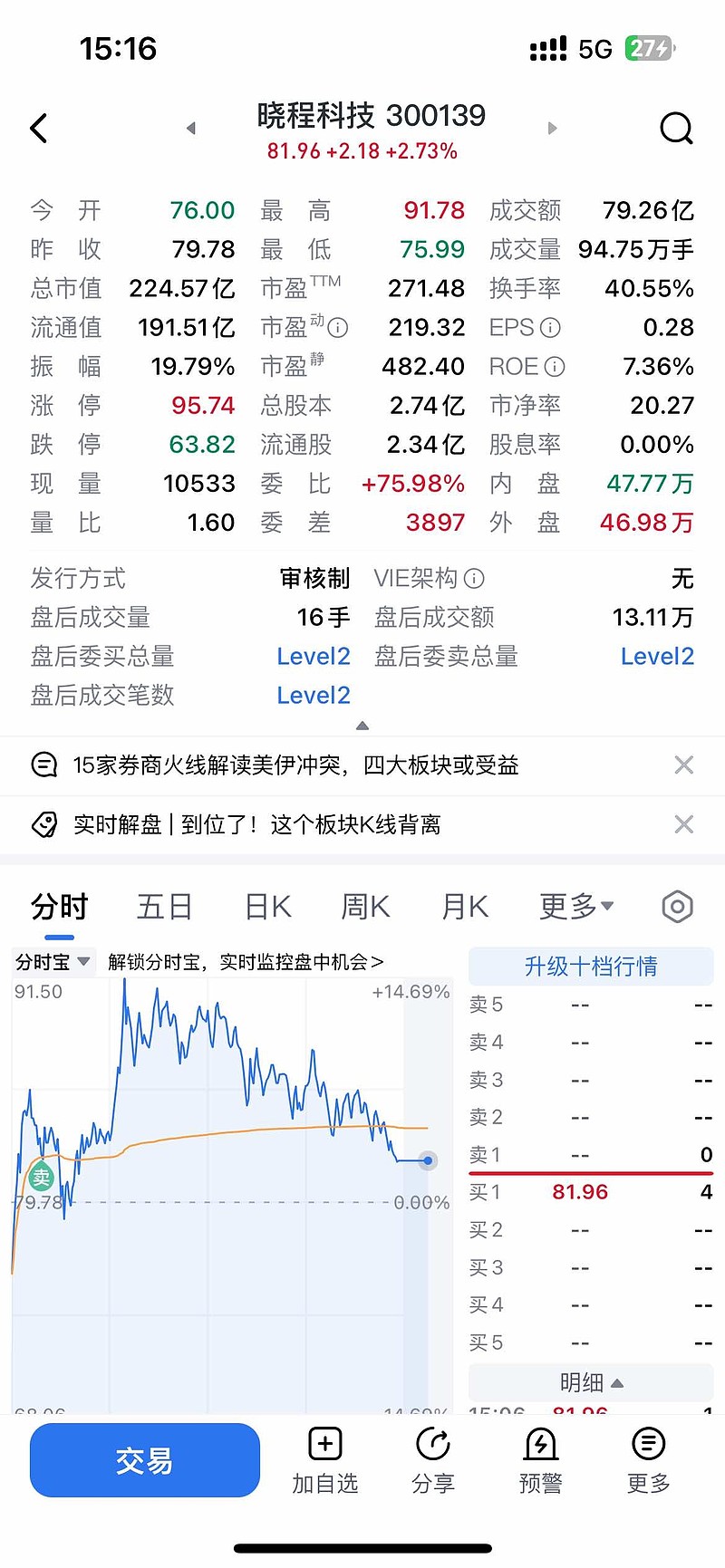Screen dimensions: 725x1568
Task: Select the 五日 chart tab
Action: point(164,906)
